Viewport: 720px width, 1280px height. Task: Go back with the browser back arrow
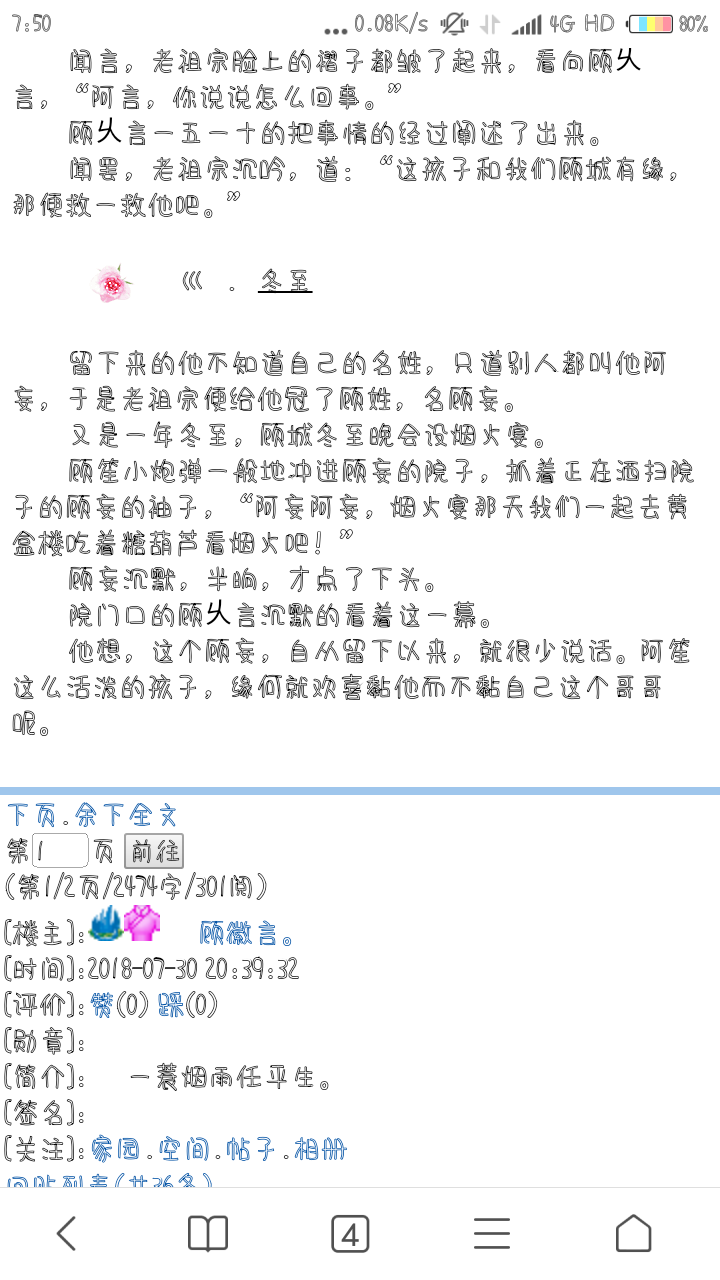click(x=66, y=1233)
